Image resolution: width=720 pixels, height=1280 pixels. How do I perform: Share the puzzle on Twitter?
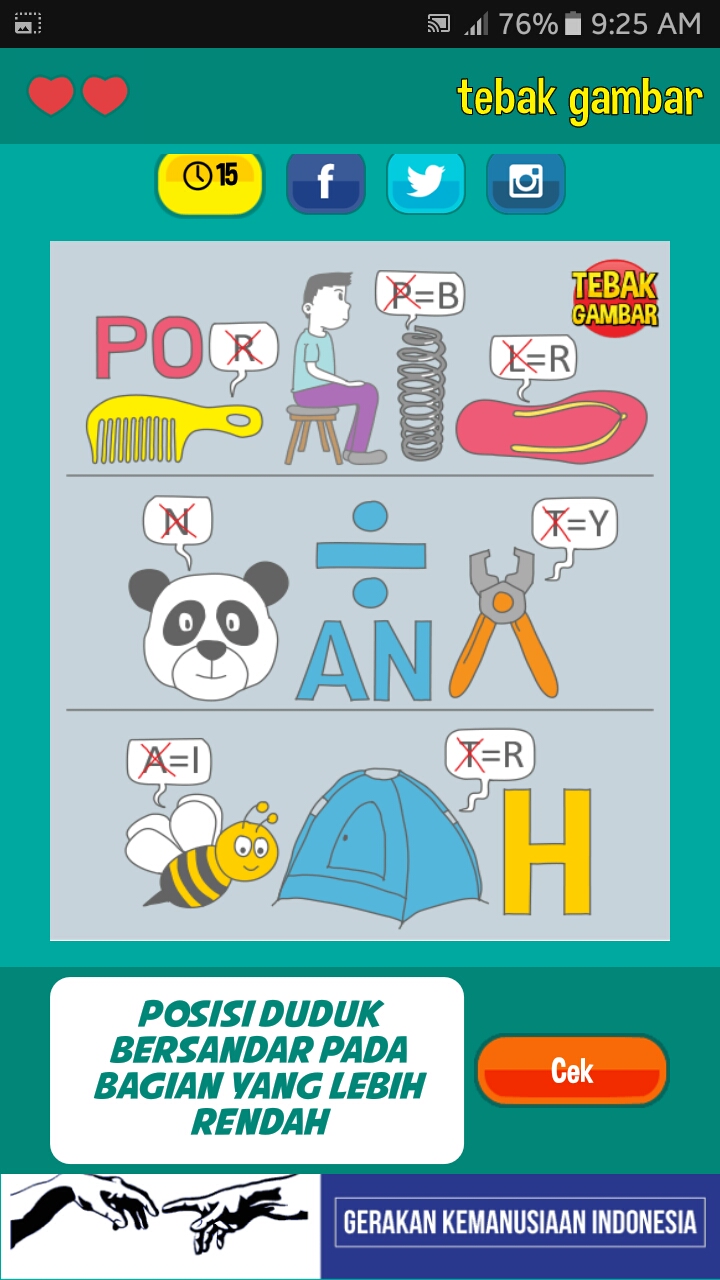coord(426,183)
